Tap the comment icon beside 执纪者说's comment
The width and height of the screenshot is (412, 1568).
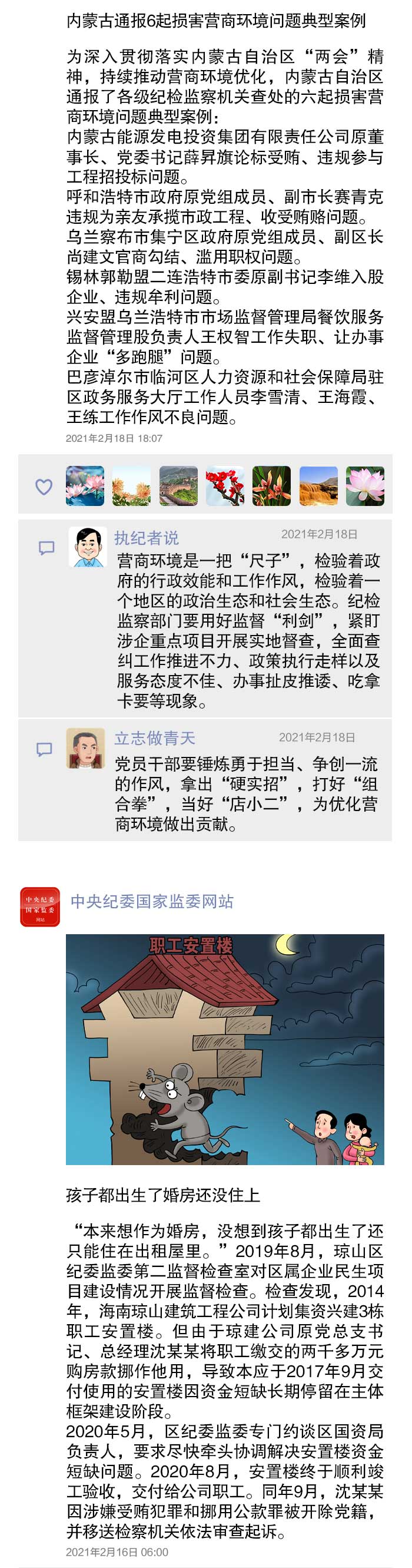(x=47, y=548)
